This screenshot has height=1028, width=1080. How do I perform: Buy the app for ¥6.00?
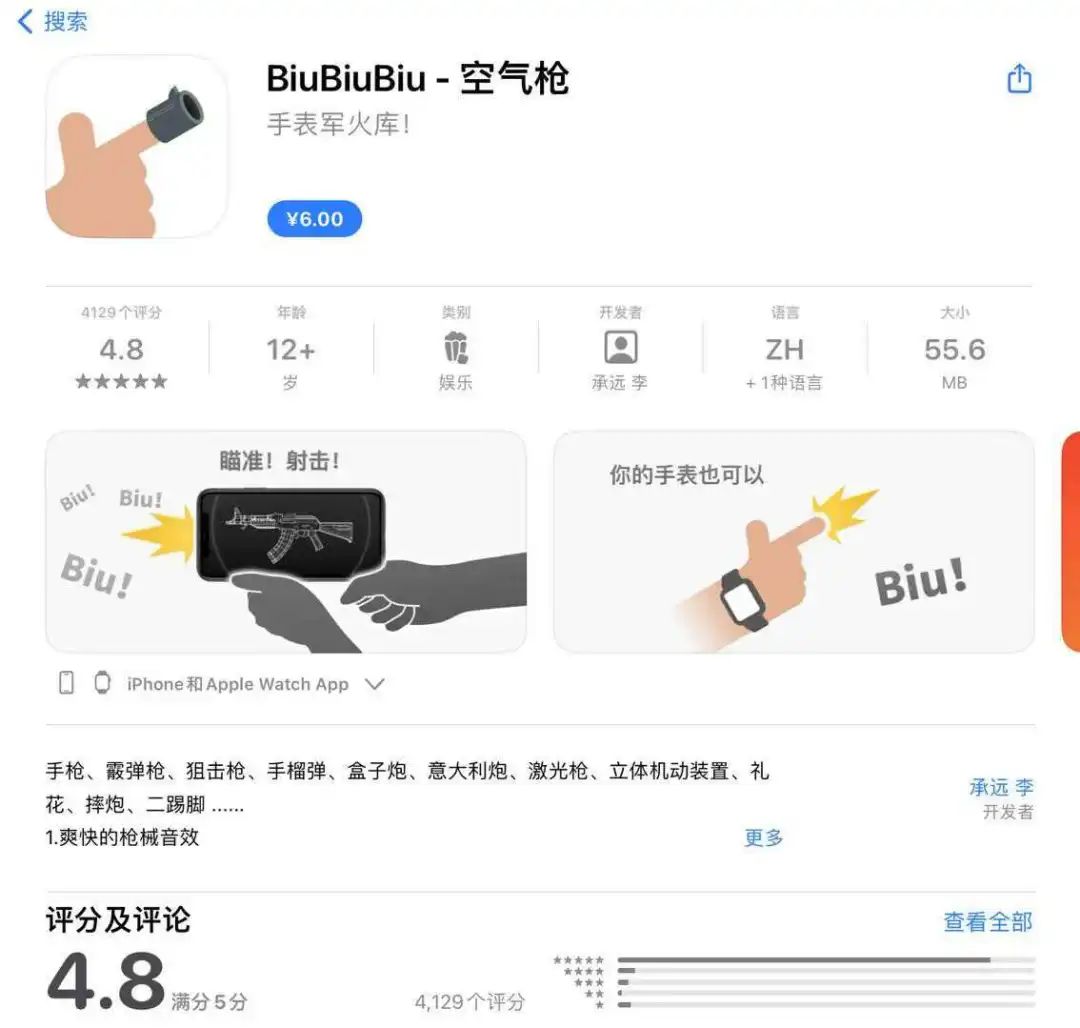[x=314, y=219]
